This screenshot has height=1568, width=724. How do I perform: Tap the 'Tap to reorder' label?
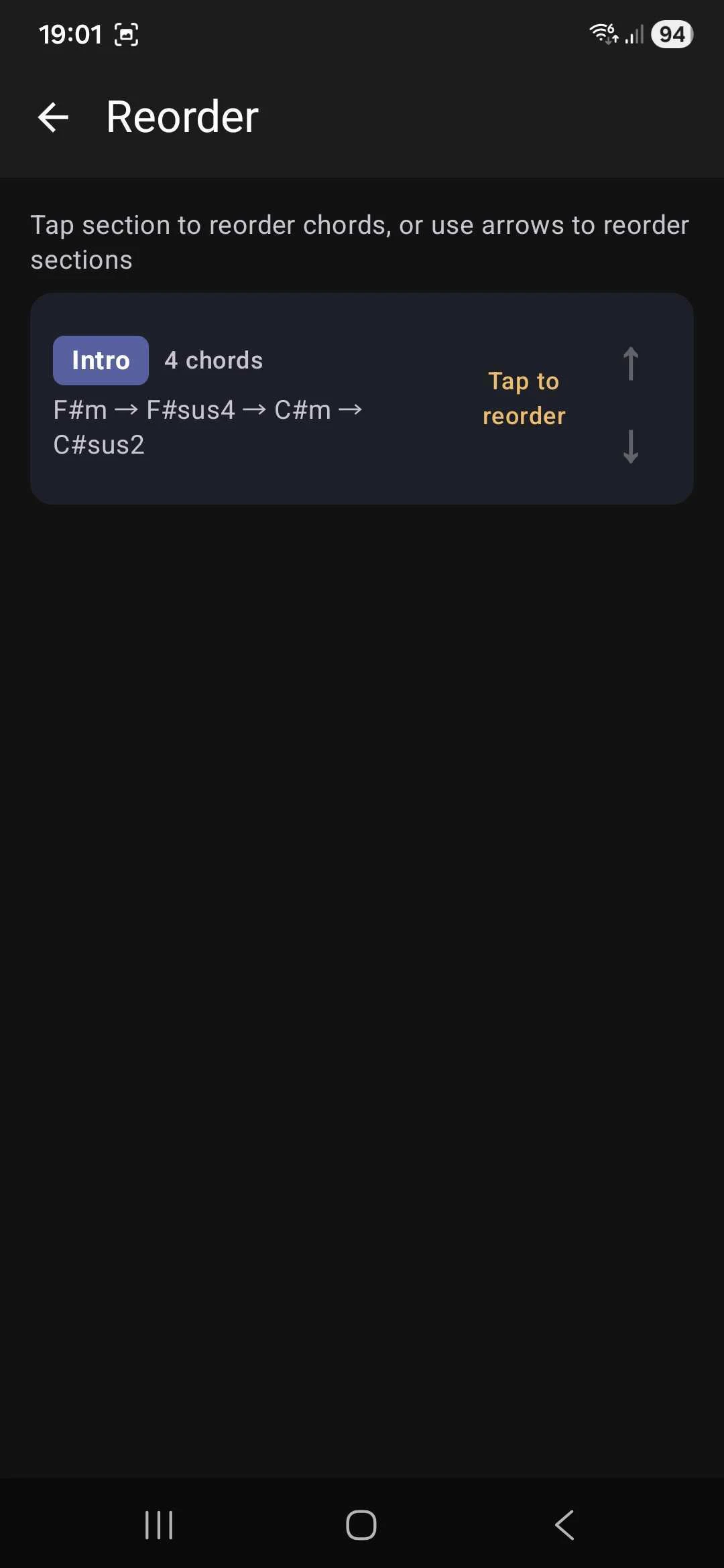(524, 397)
